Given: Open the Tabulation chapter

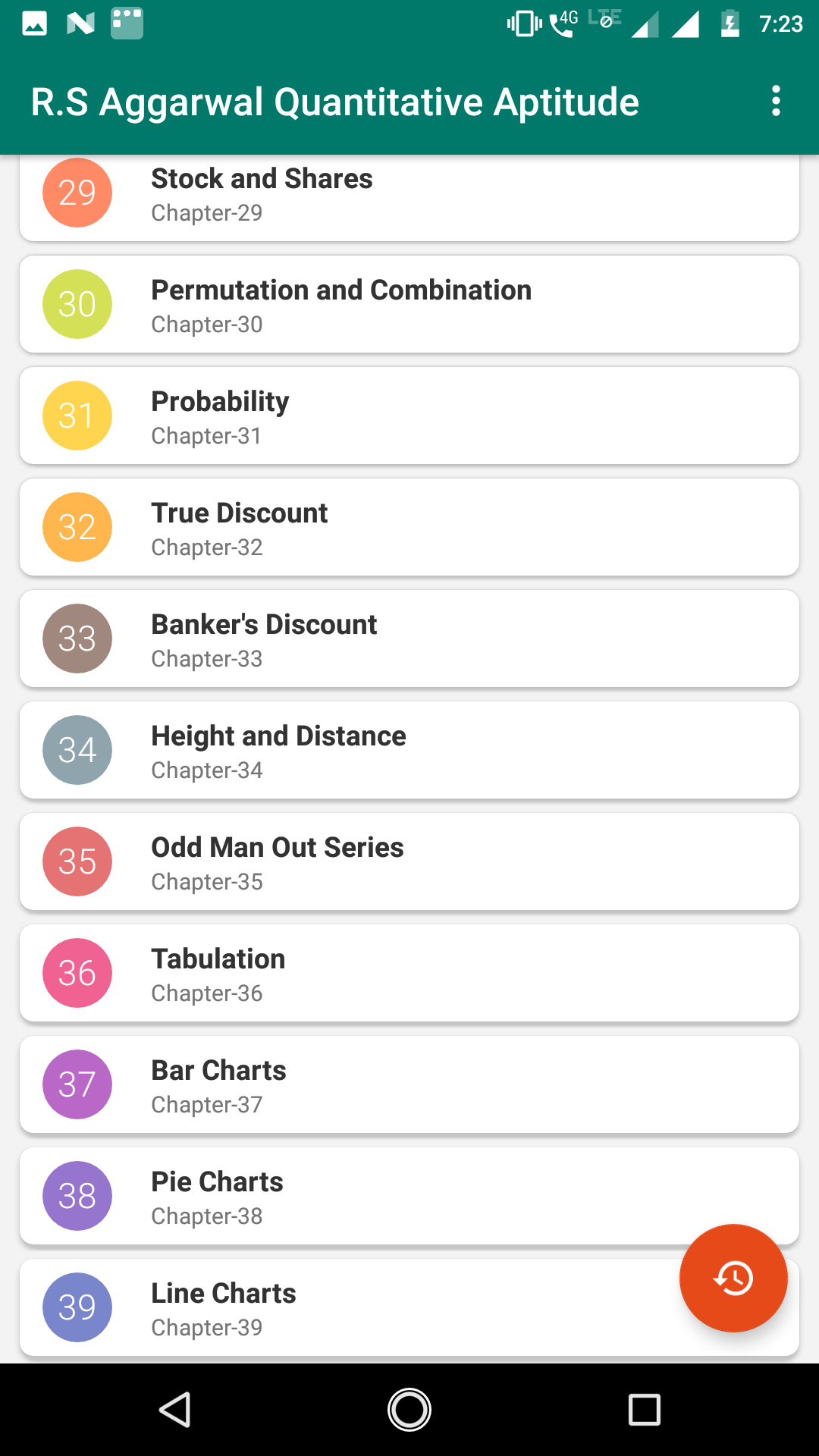Looking at the screenshot, I should click(x=409, y=973).
